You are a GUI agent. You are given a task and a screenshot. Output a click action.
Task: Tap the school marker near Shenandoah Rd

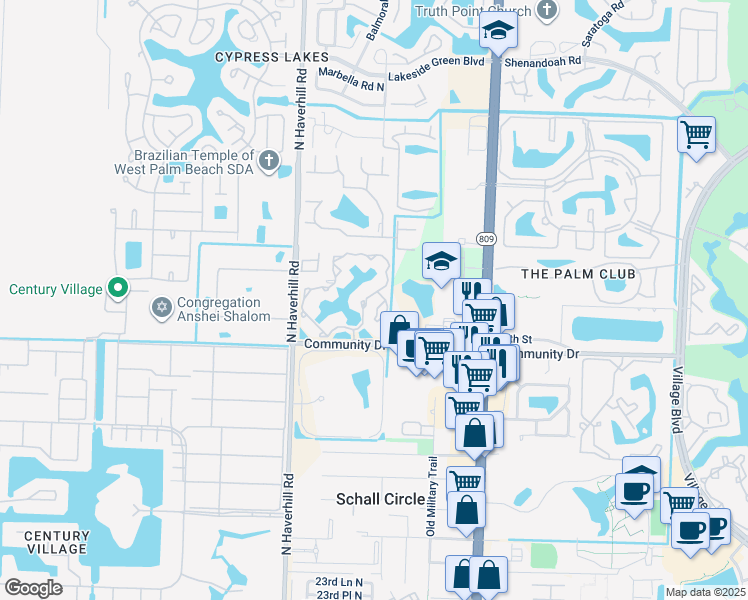(497, 33)
